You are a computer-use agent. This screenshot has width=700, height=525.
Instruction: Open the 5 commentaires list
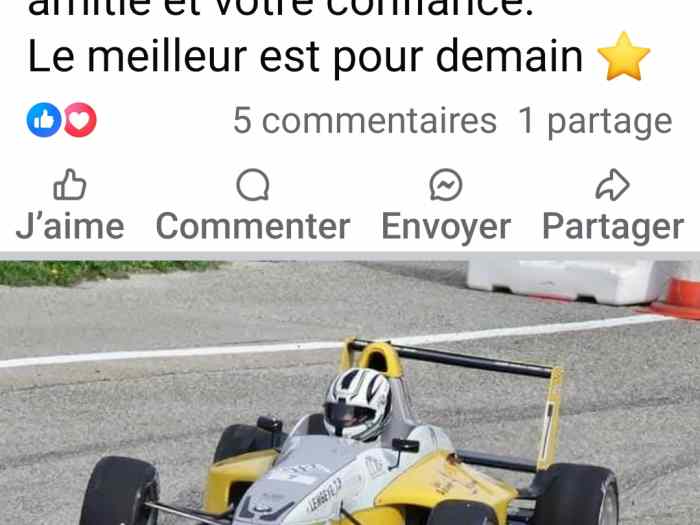point(364,121)
